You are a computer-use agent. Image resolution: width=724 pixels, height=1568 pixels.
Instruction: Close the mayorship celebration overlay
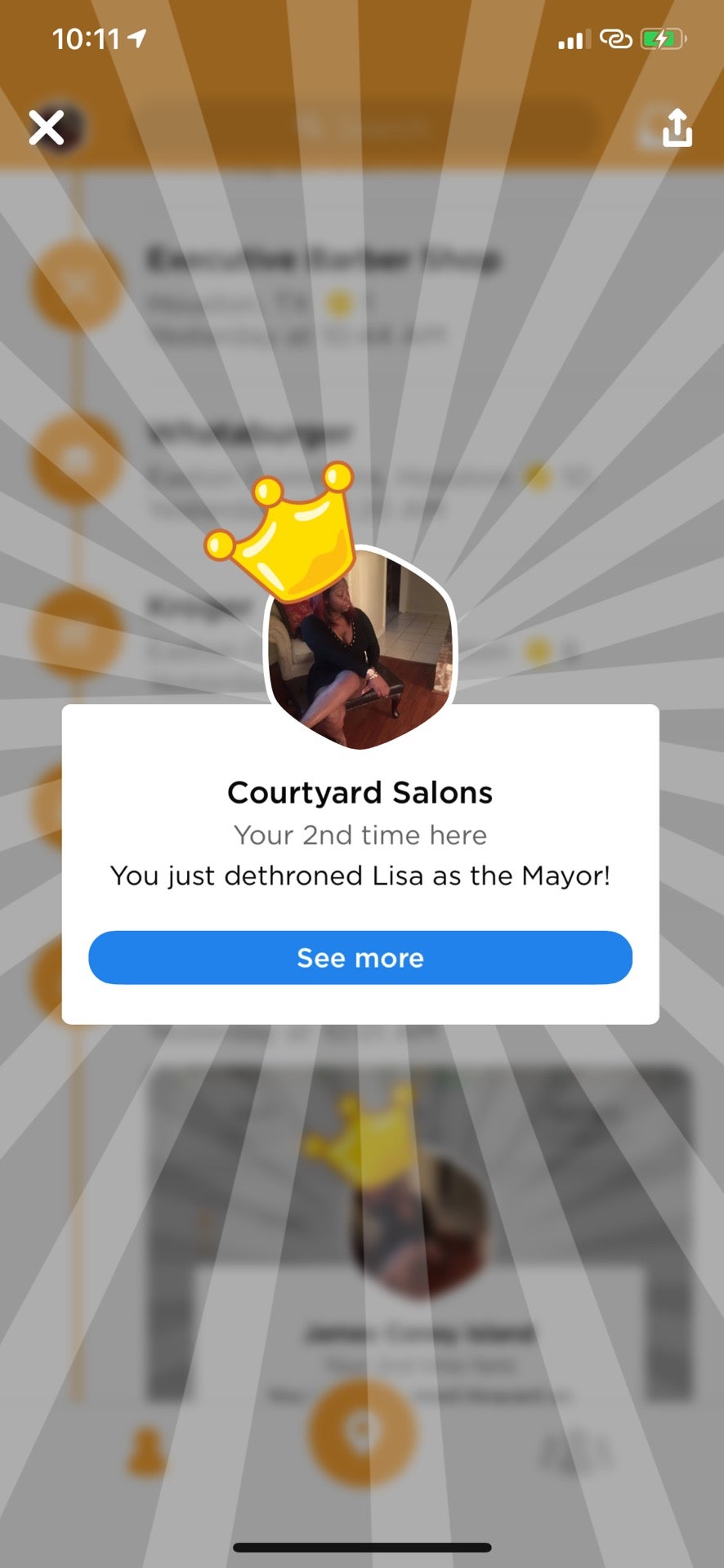pyautogui.click(x=47, y=128)
